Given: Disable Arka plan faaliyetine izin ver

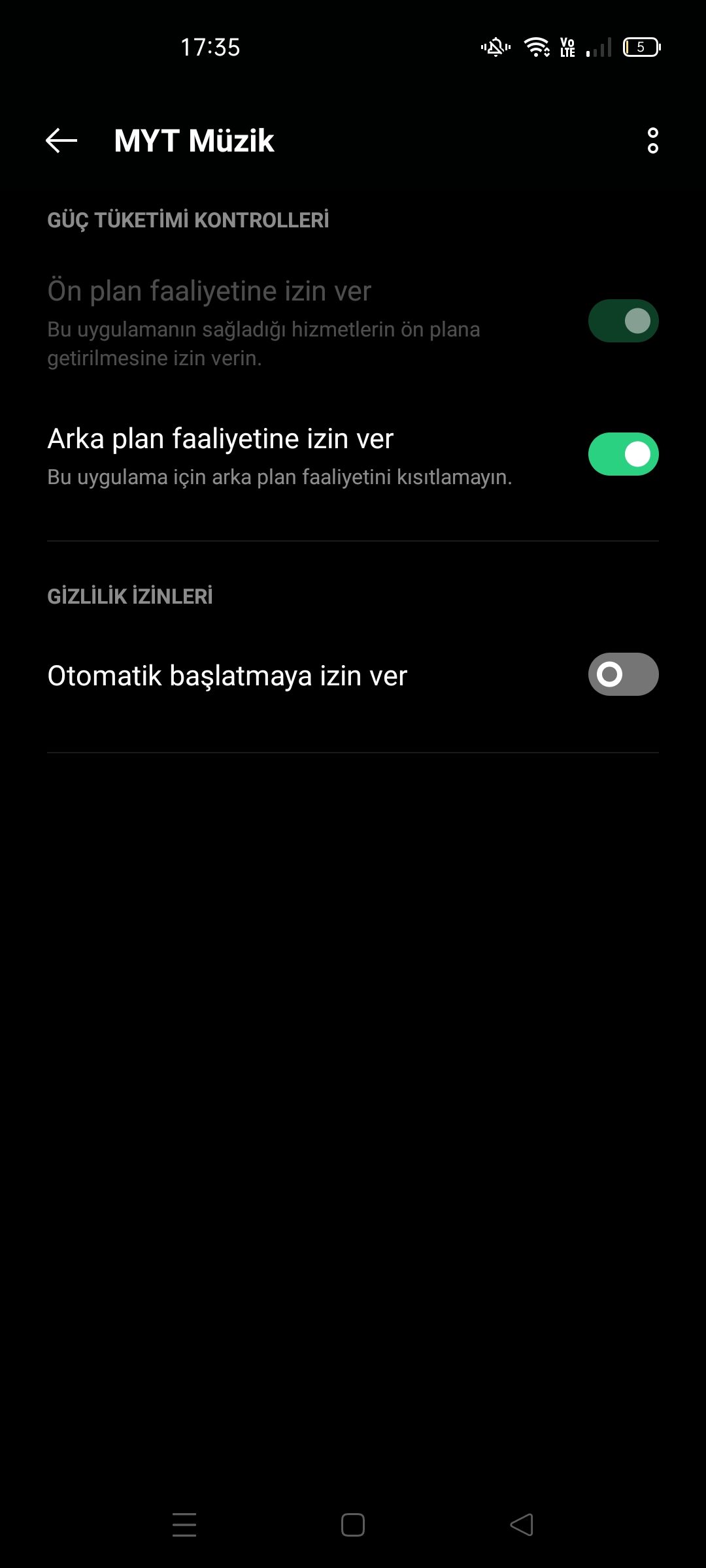Looking at the screenshot, I should (623, 454).
